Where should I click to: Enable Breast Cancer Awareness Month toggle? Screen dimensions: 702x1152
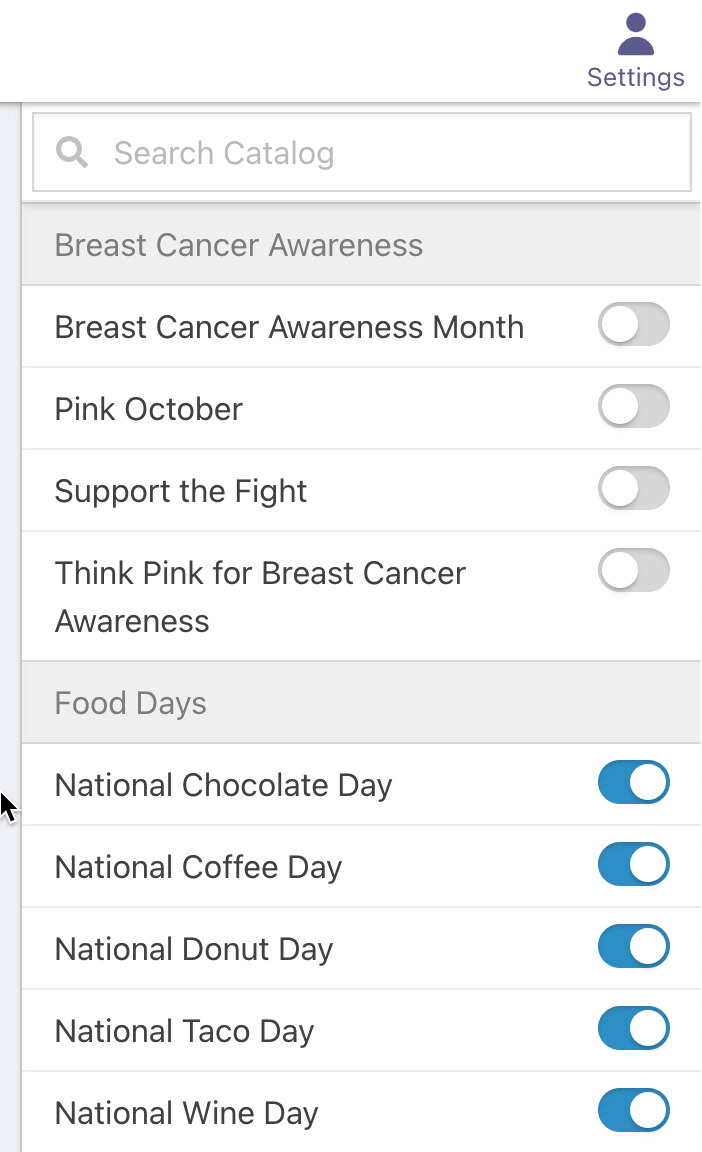(634, 325)
